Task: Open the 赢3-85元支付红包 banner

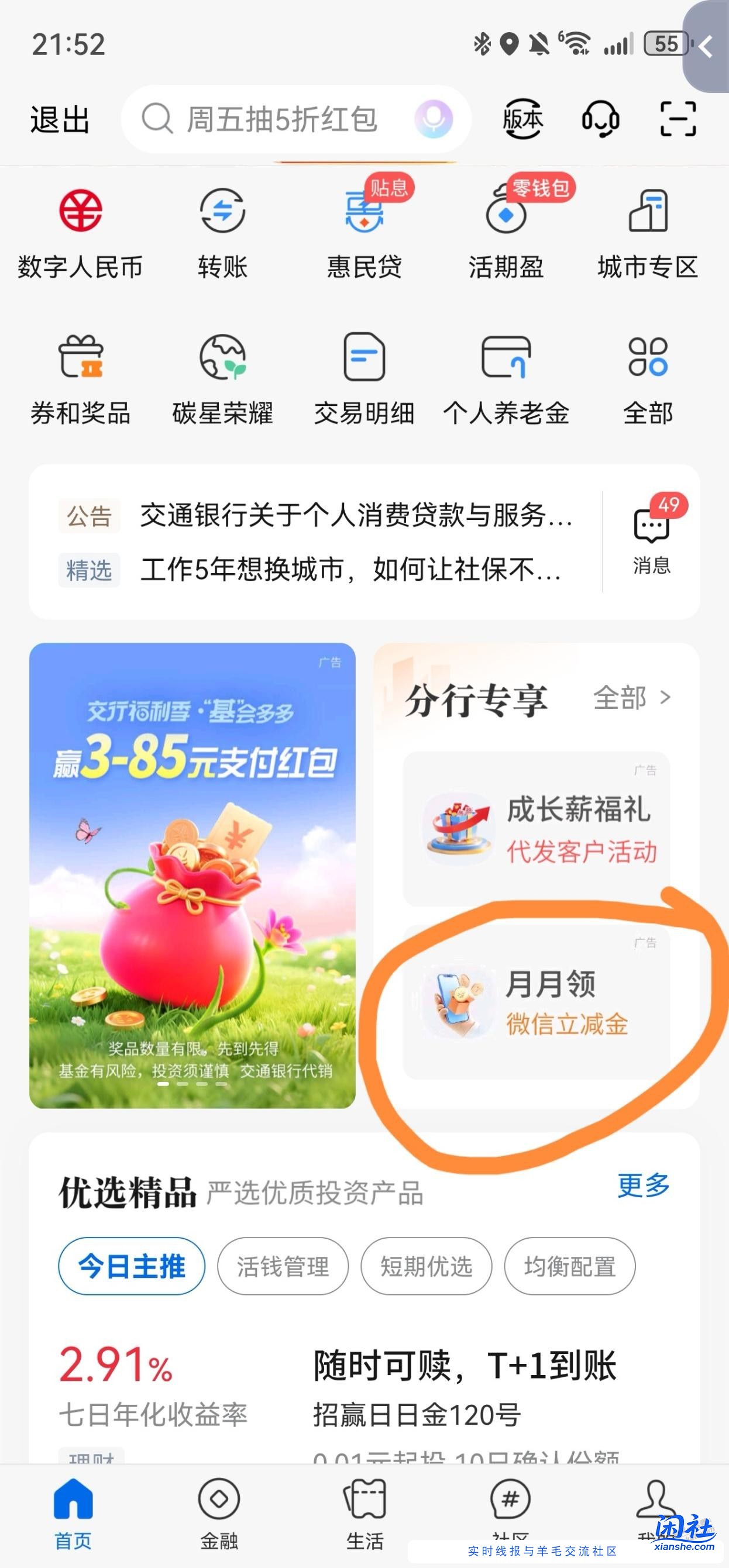Action: (192, 876)
